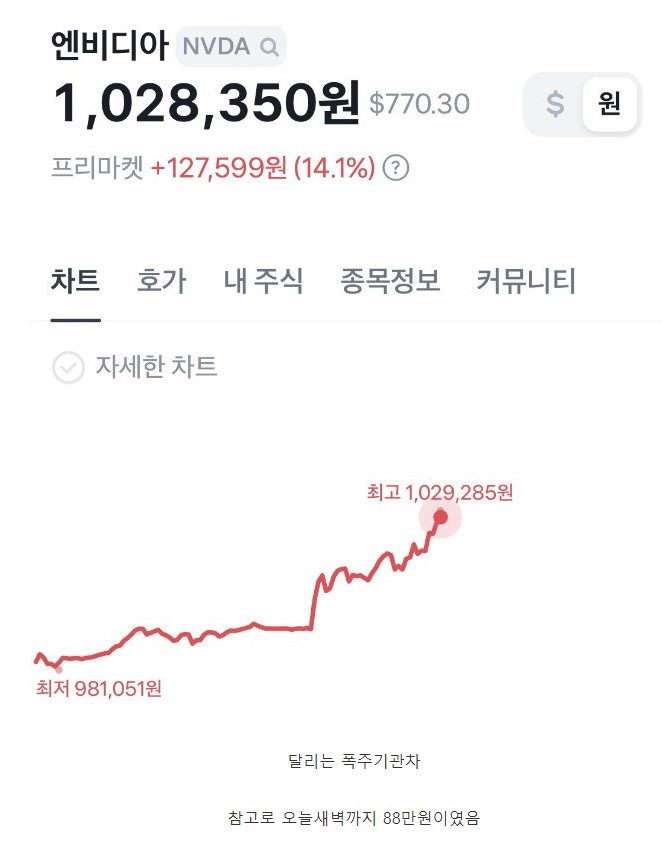This screenshot has height=842, width=662.
Task: Select the 원 currency option
Action: click(609, 104)
